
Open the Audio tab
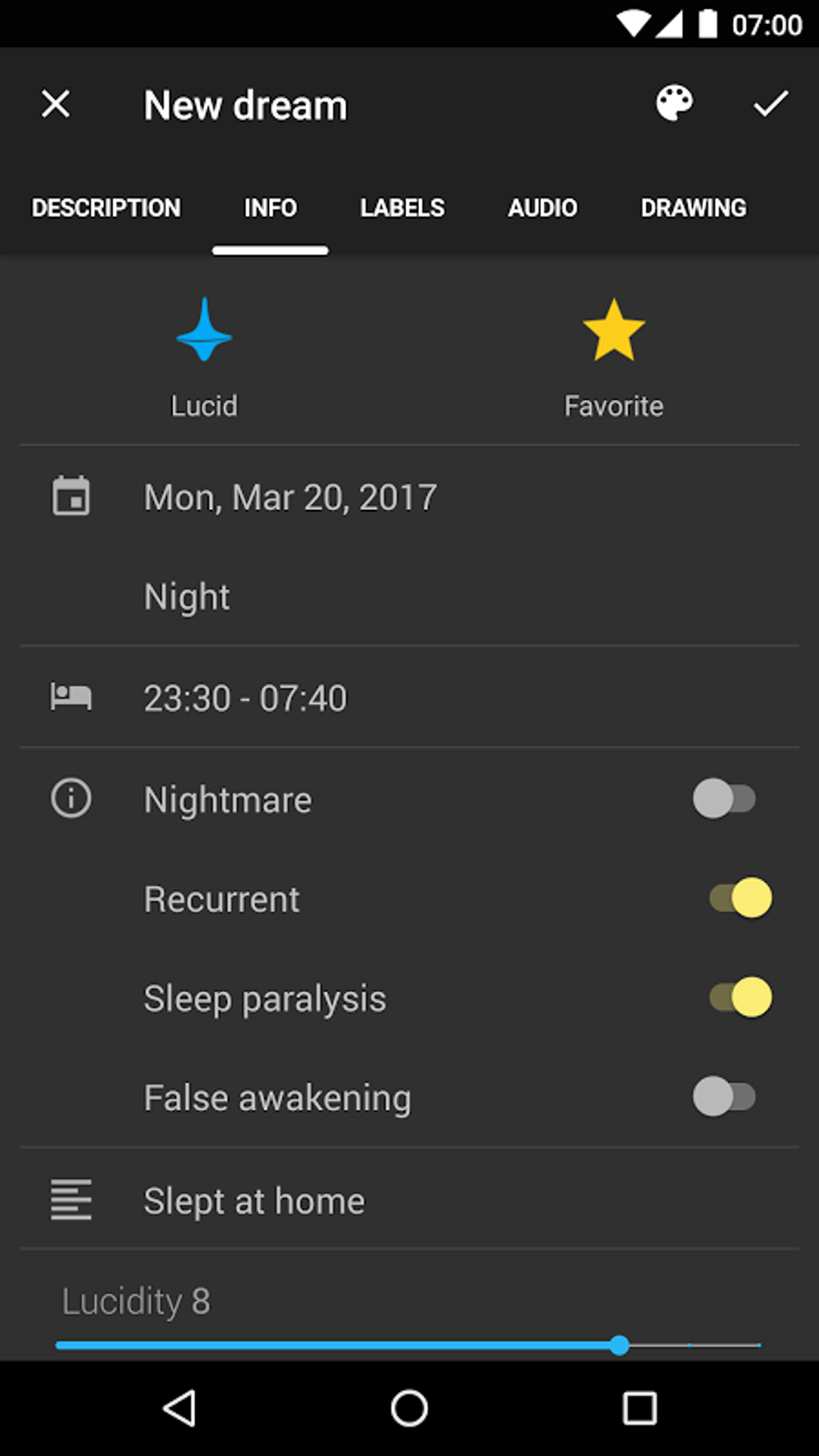point(542,208)
